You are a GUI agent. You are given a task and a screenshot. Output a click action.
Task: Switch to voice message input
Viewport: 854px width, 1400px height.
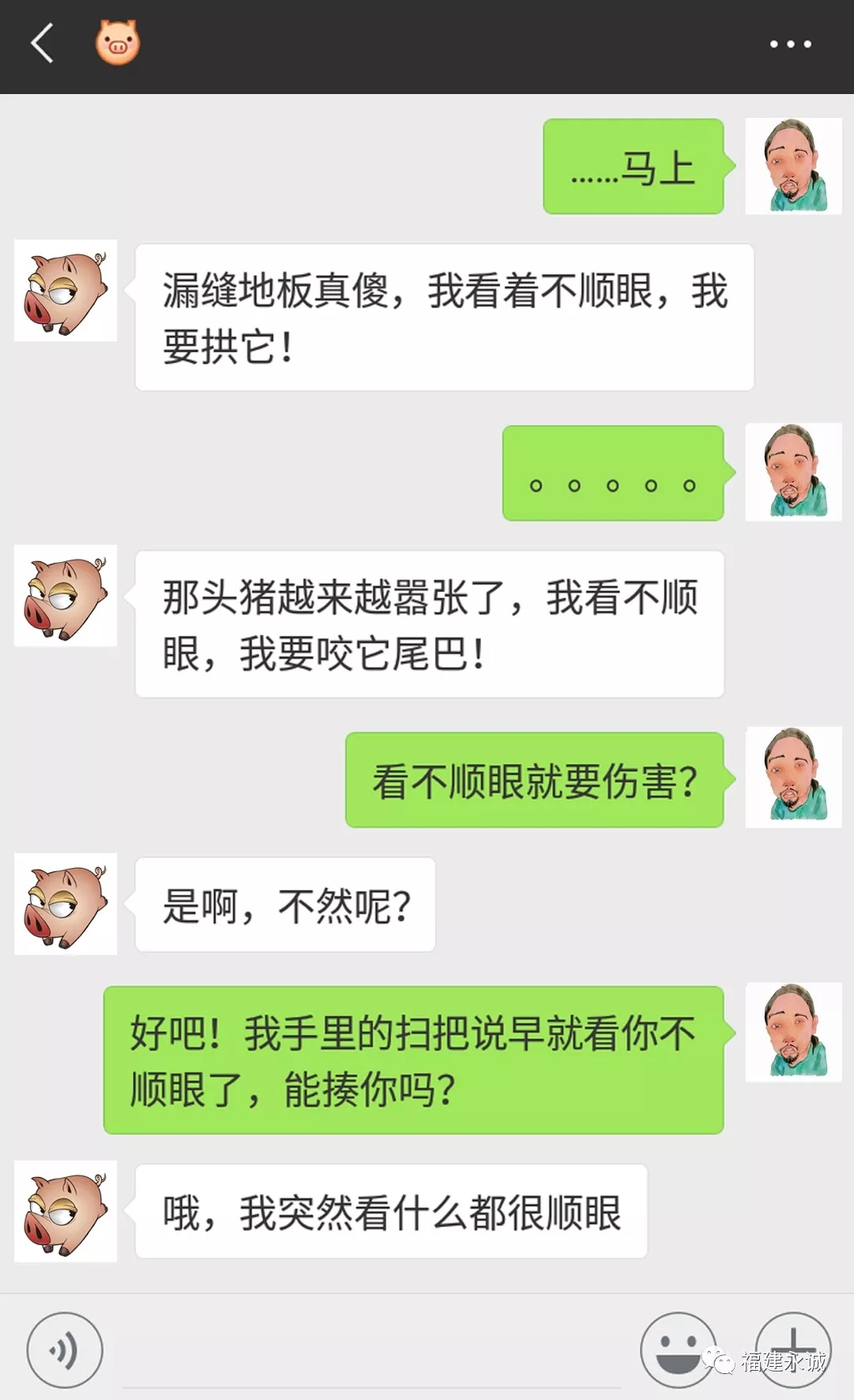(65, 1350)
